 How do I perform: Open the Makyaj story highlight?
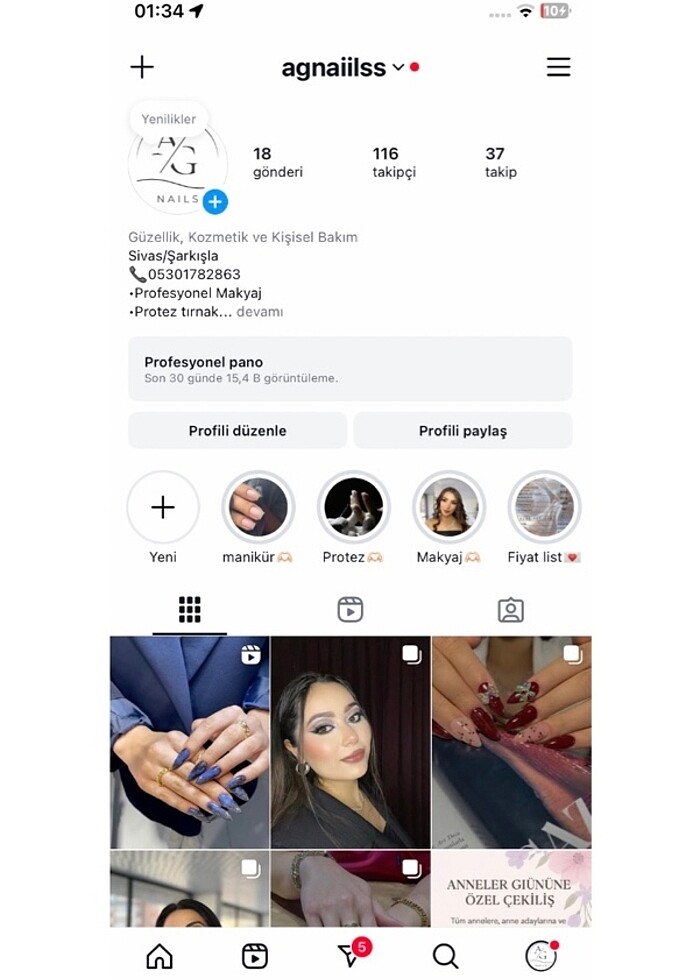[449, 508]
